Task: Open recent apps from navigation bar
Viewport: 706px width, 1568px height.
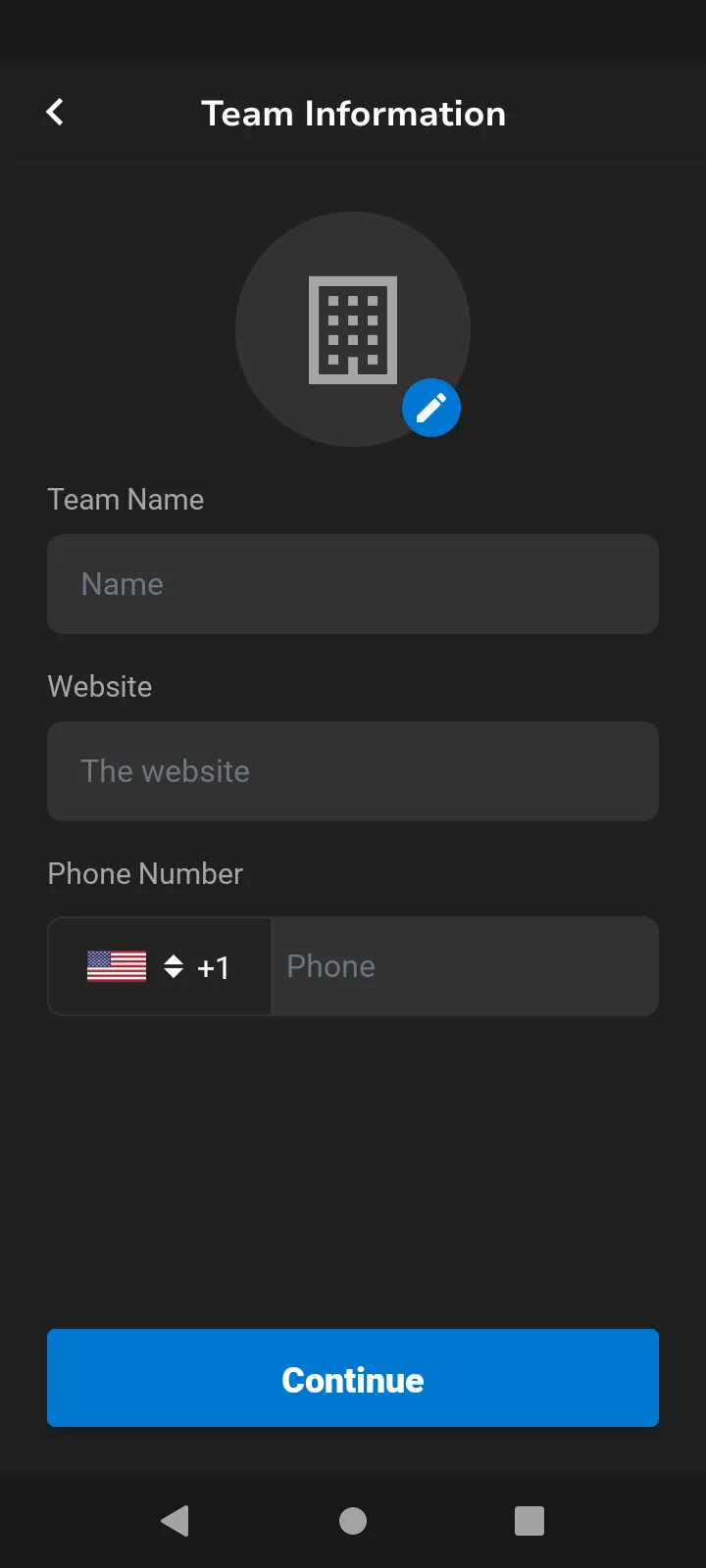Action: tap(529, 1521)
